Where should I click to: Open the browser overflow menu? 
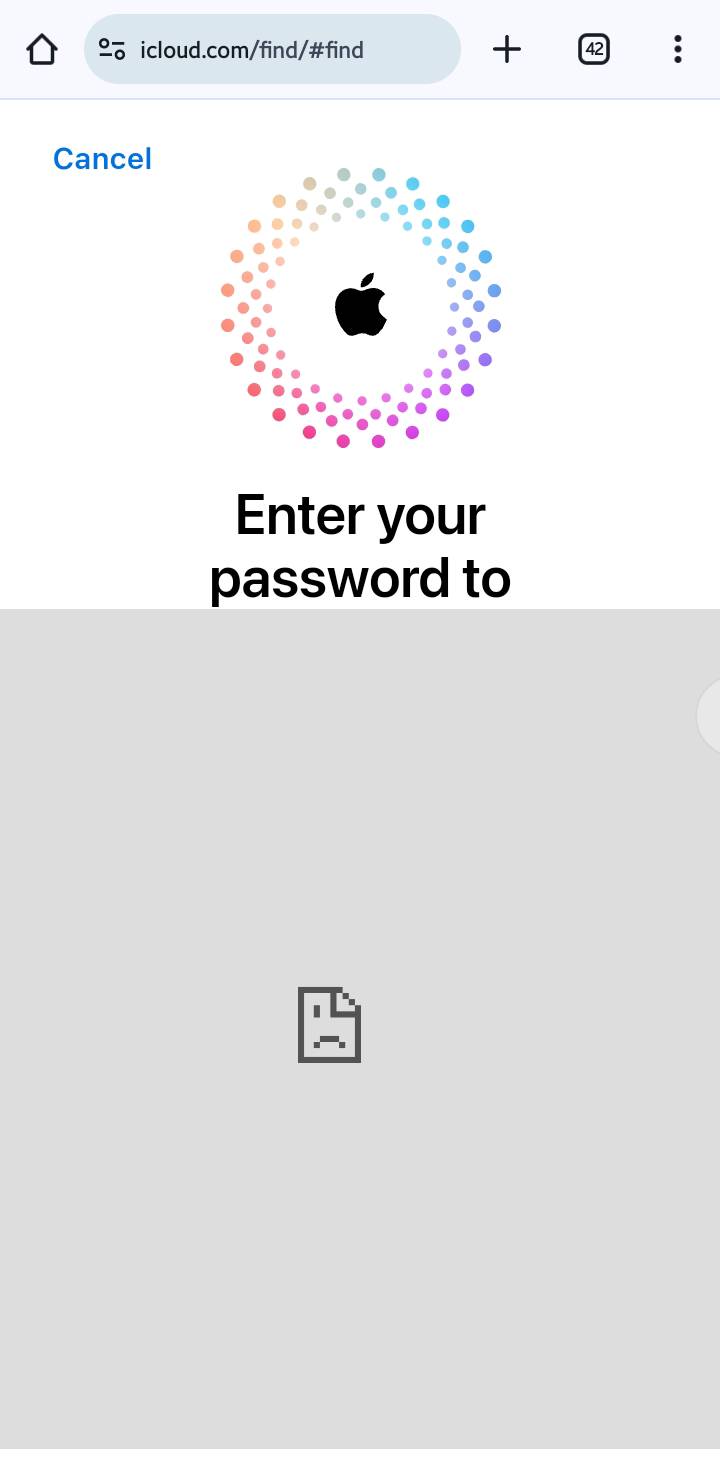[678, 49]
